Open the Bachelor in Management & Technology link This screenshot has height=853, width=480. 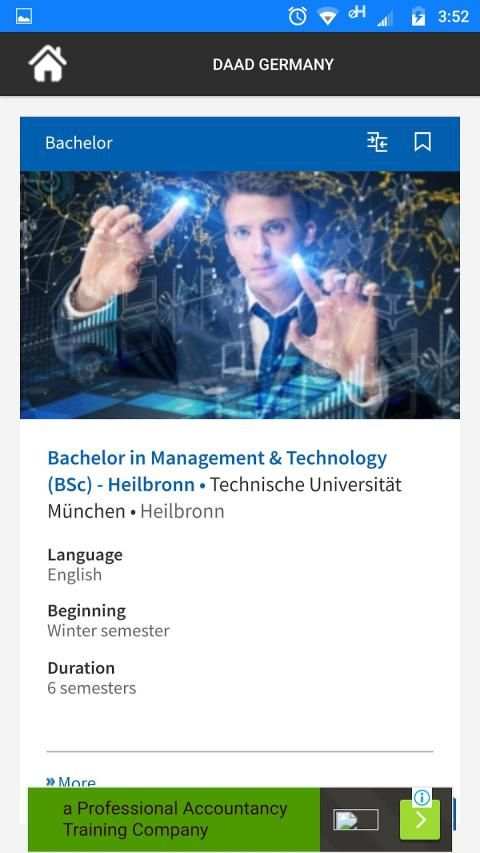tap(217, 471)
